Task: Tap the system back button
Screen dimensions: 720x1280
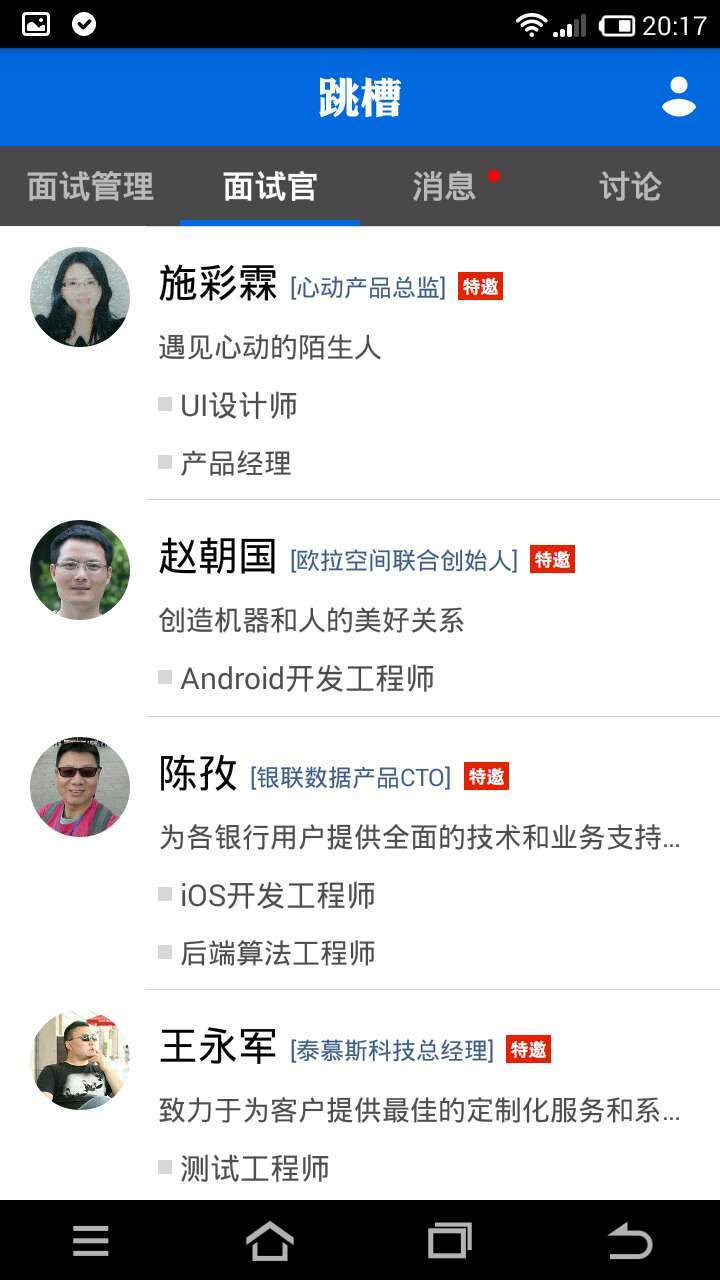Action: (630, 1241)
